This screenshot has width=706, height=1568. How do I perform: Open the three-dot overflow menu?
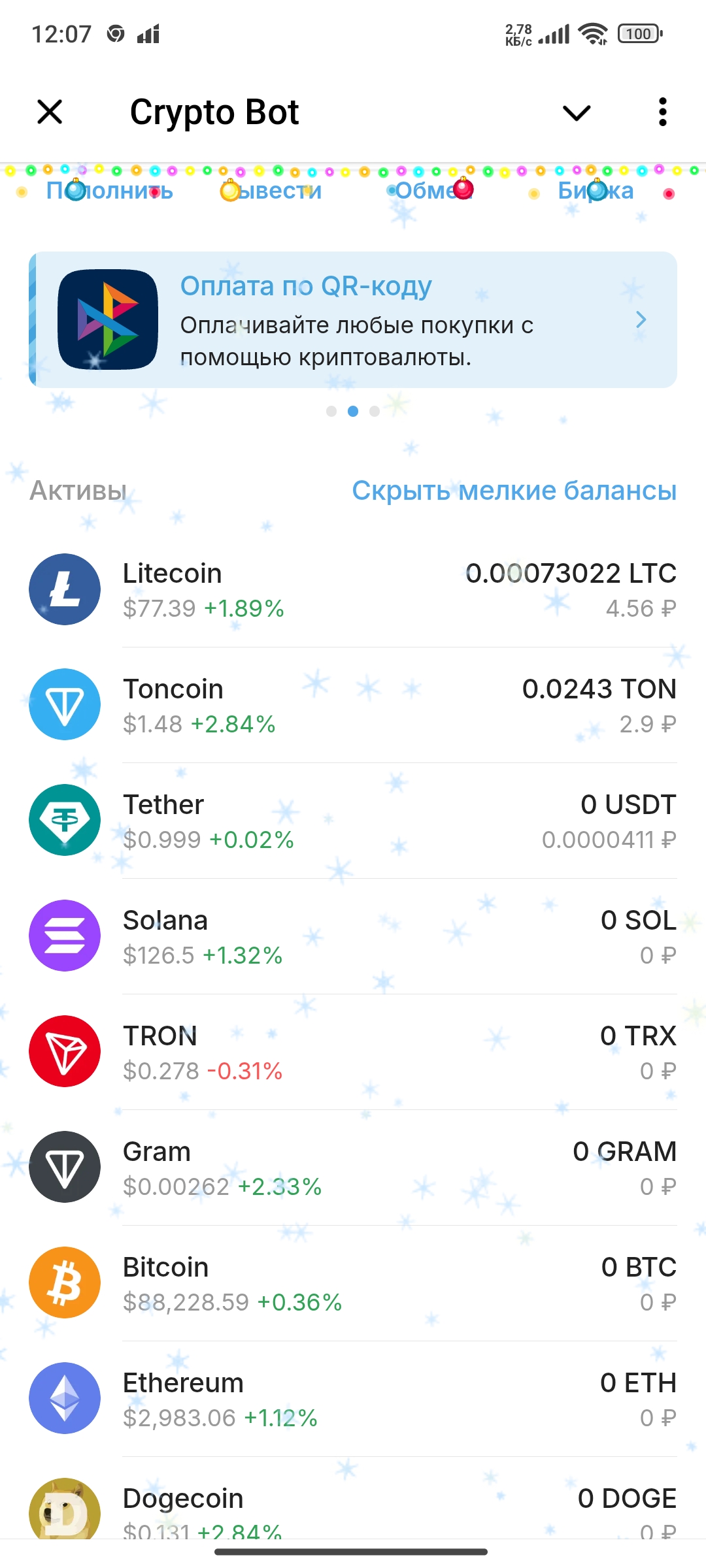point(662,112)
